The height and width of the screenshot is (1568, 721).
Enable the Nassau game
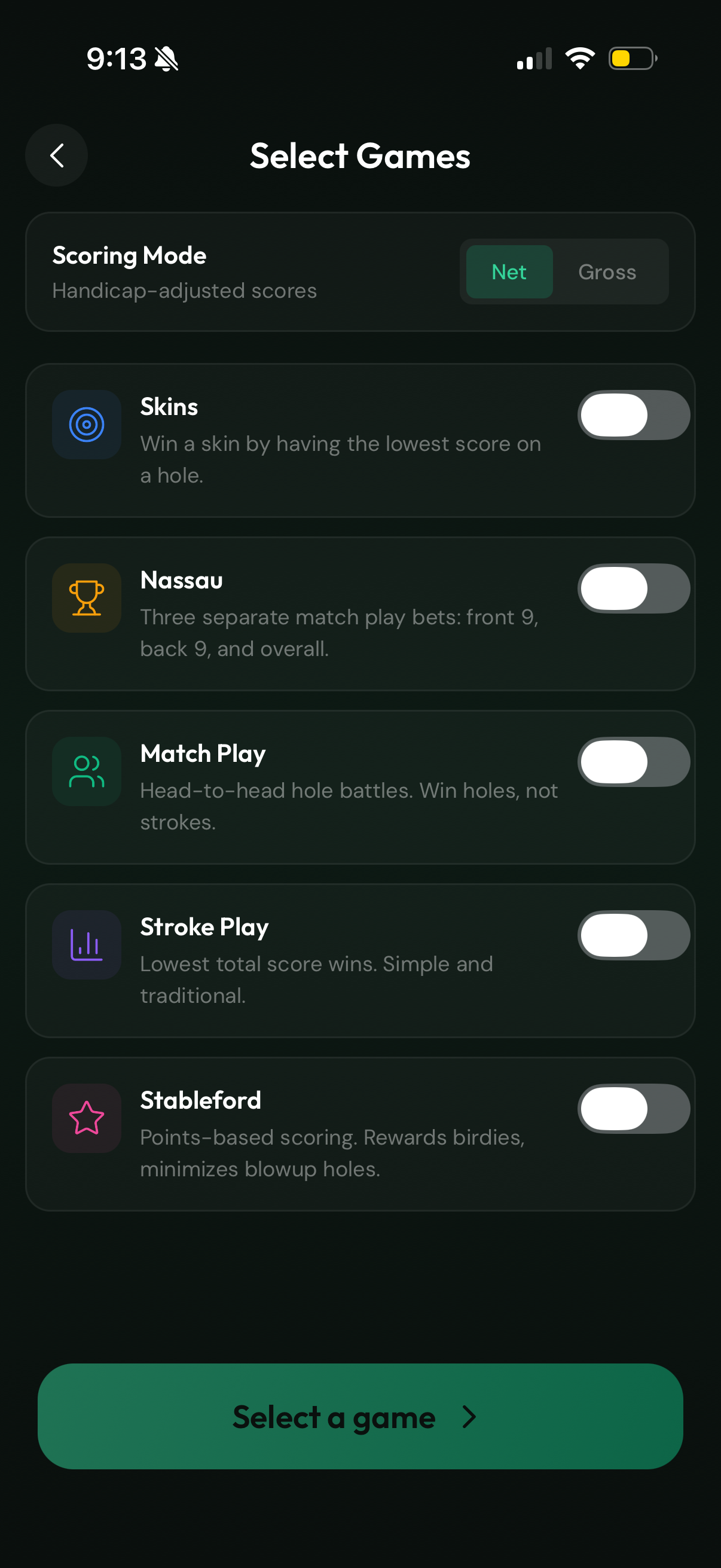633,588
